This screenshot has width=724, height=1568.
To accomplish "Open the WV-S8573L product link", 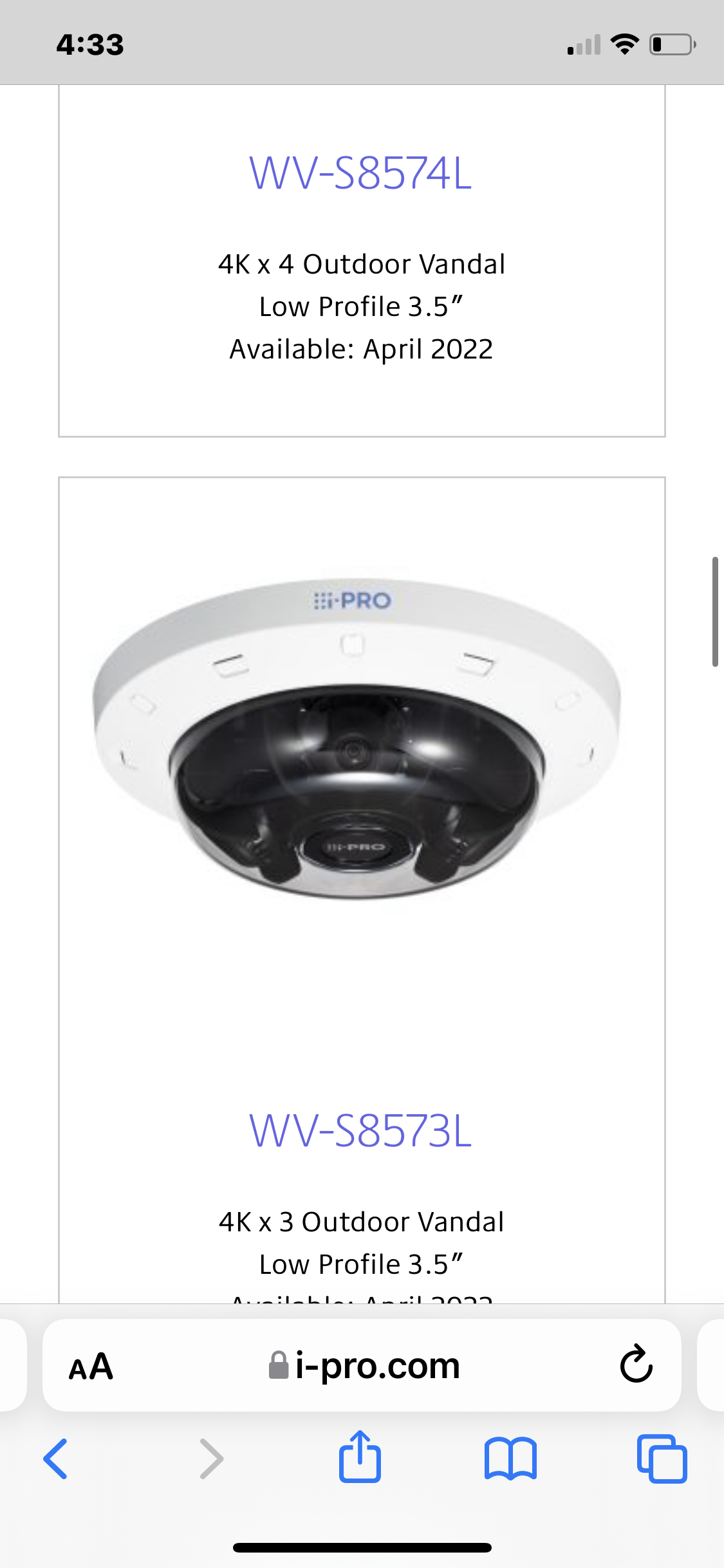I will coord(360,1131).
